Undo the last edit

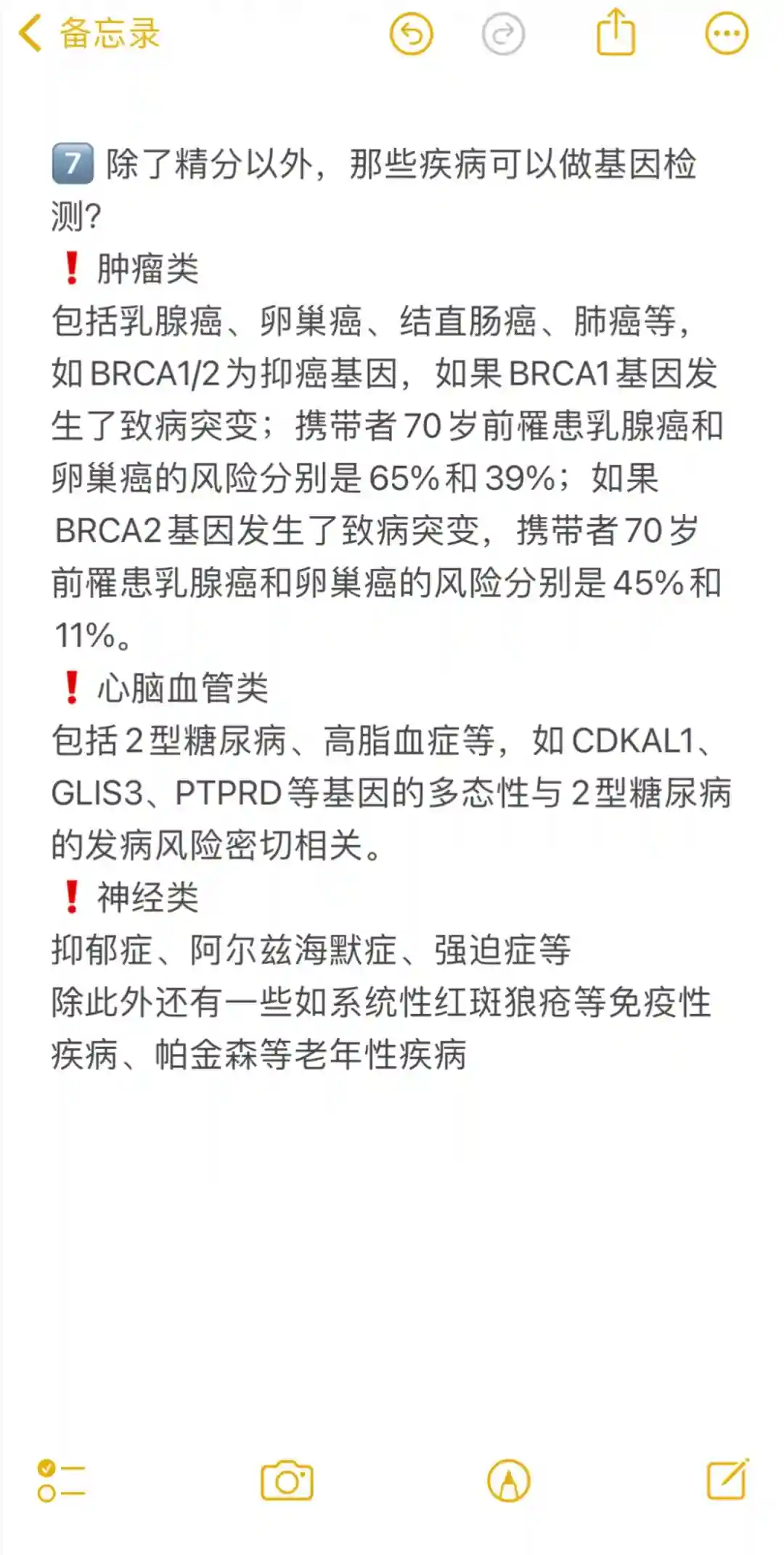pyautogui.click(x=412, y=34)
